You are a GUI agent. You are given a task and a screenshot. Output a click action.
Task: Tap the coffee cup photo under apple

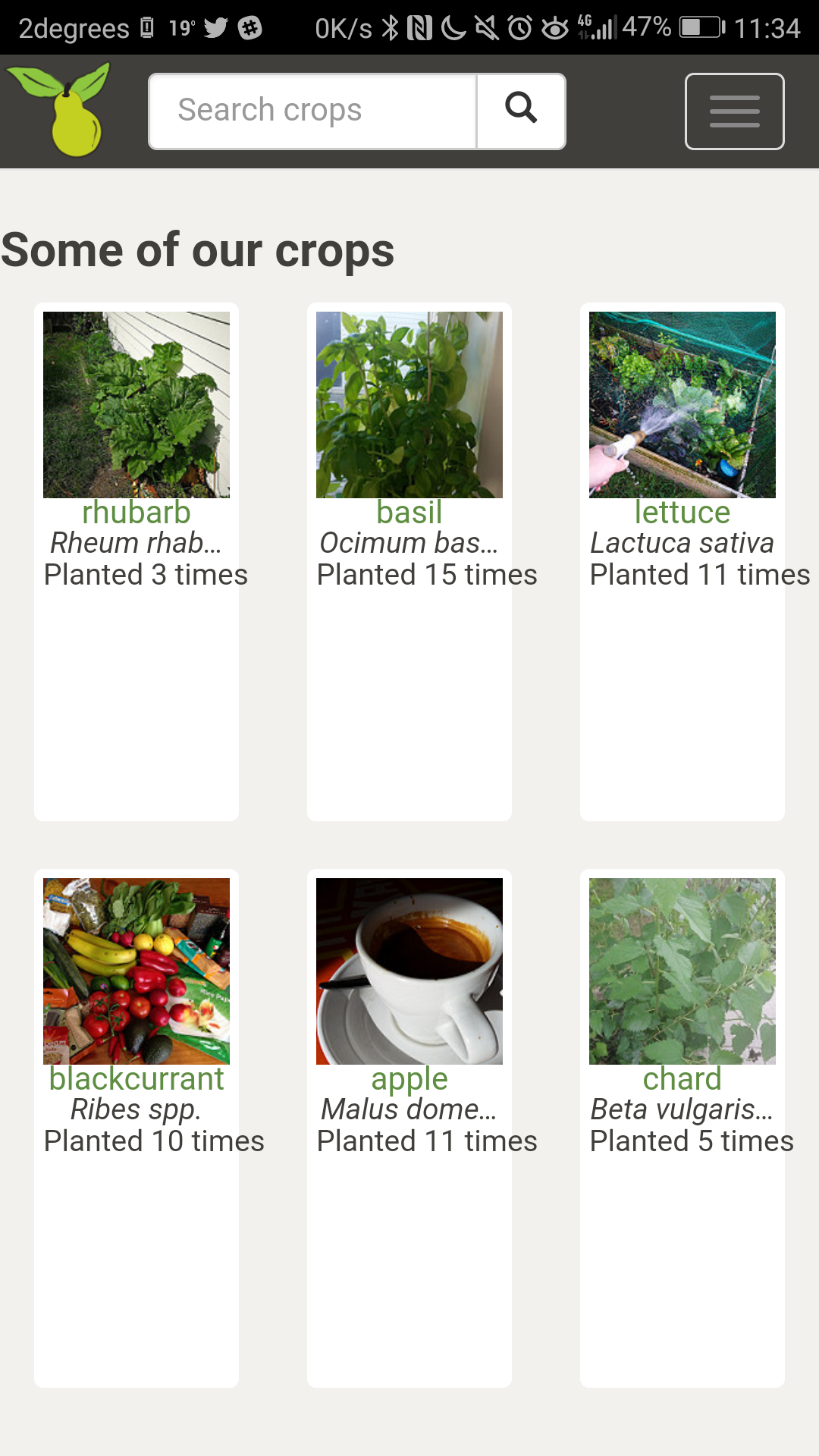click(409, 971)
